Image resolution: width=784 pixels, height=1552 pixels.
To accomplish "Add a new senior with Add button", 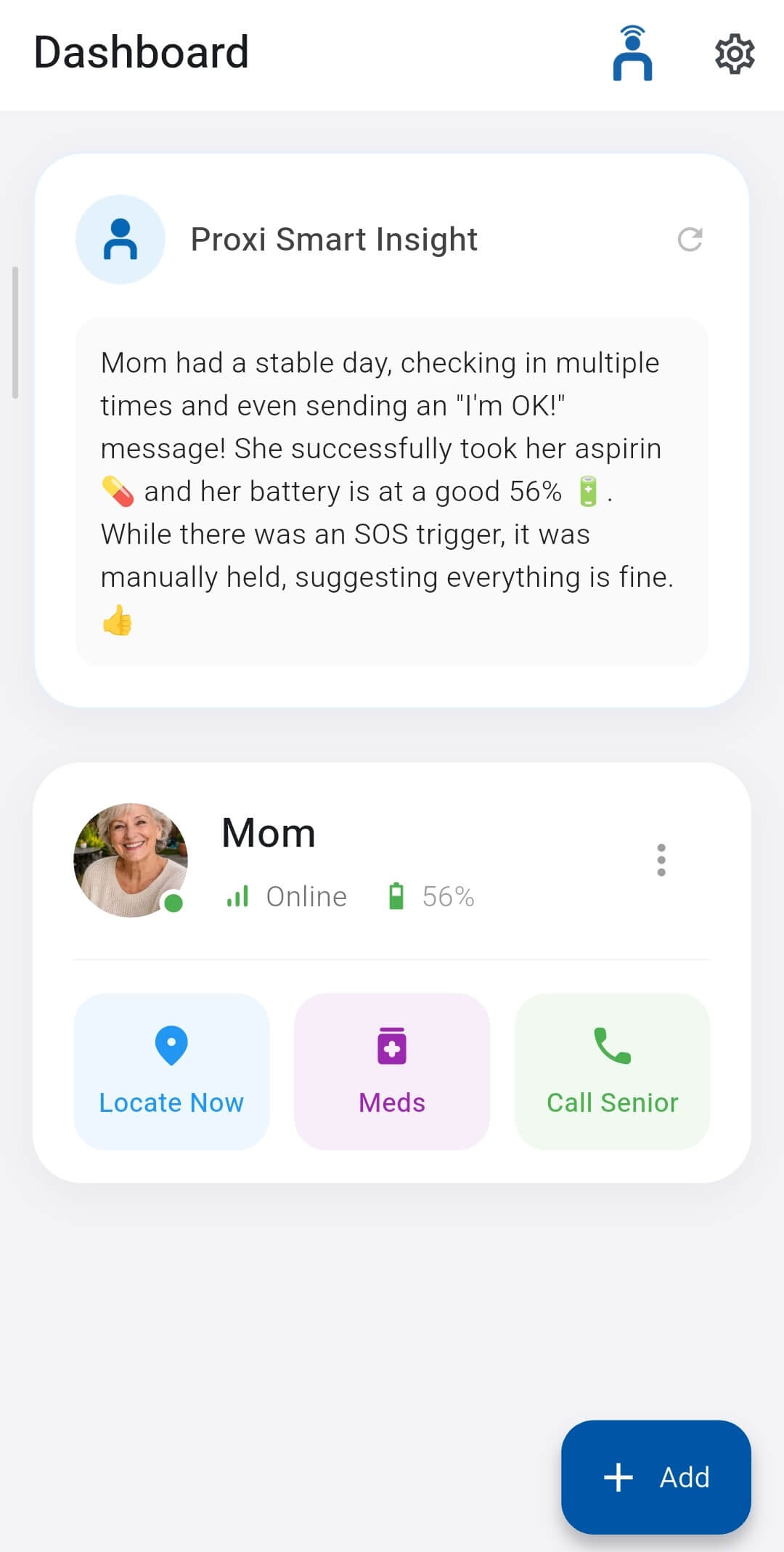I will pos(656,1476).
